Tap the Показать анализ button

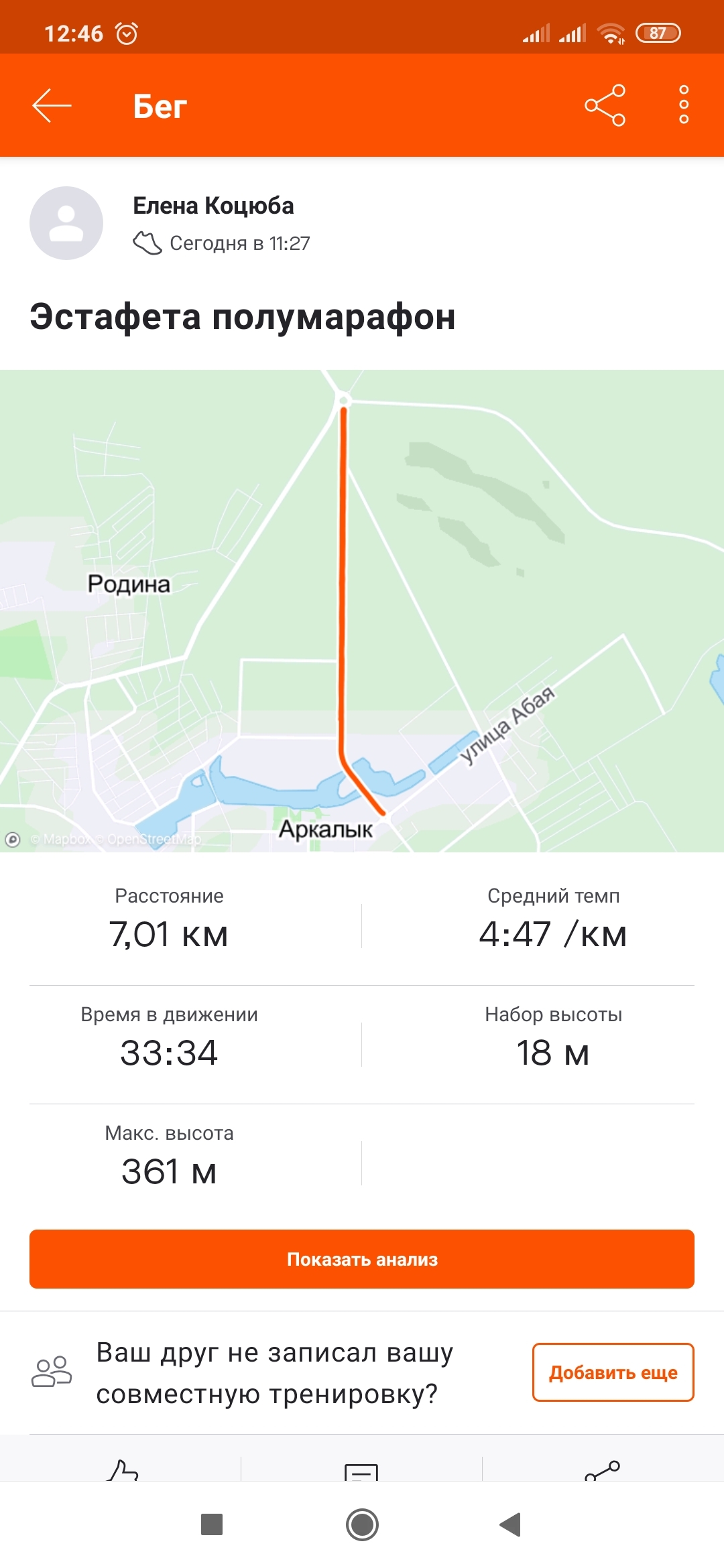tap(362, 1259)
